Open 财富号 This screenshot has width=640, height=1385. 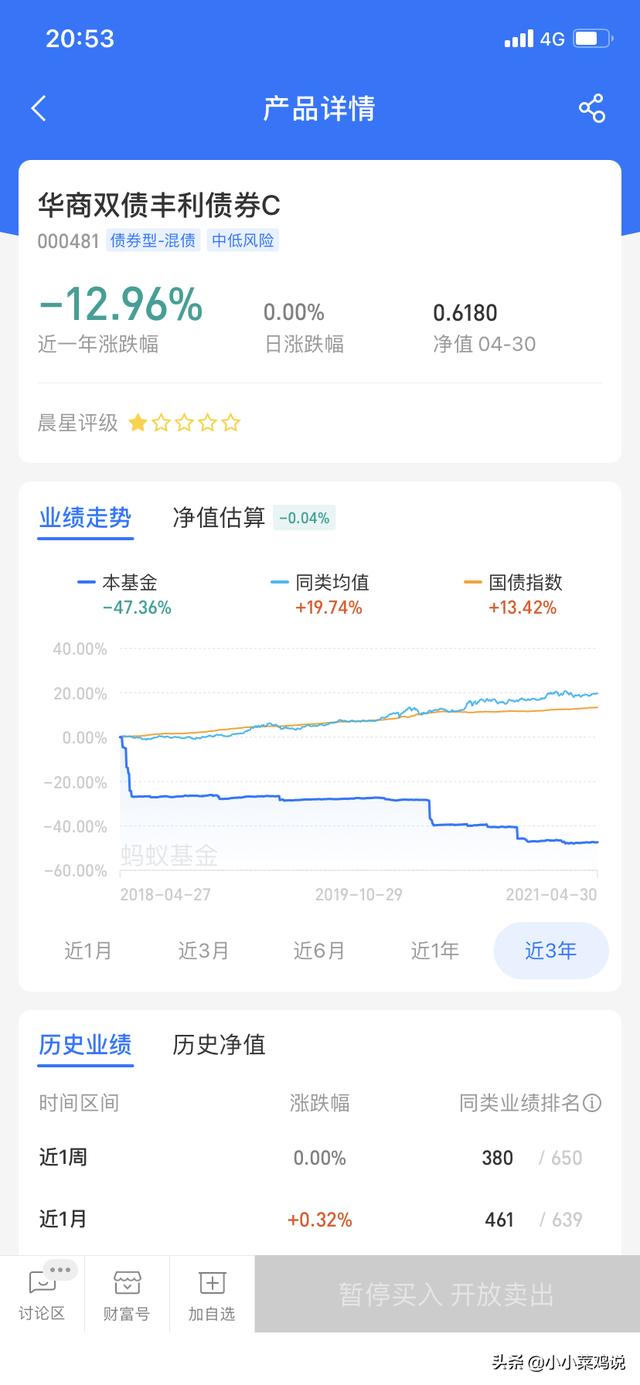127,1294
